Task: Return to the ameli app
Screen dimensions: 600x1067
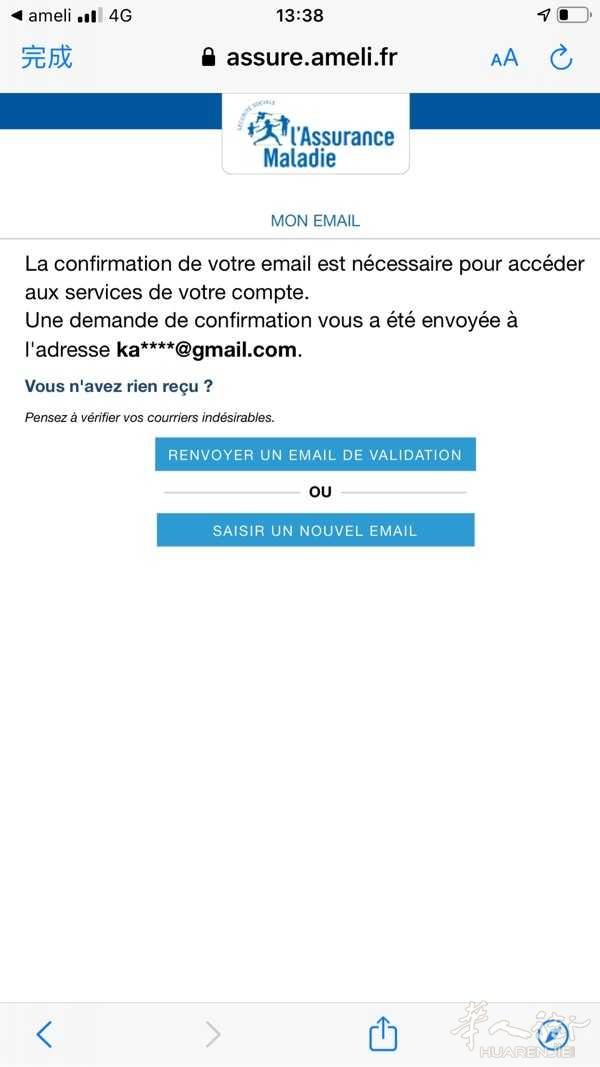Action: coord(42,15)
